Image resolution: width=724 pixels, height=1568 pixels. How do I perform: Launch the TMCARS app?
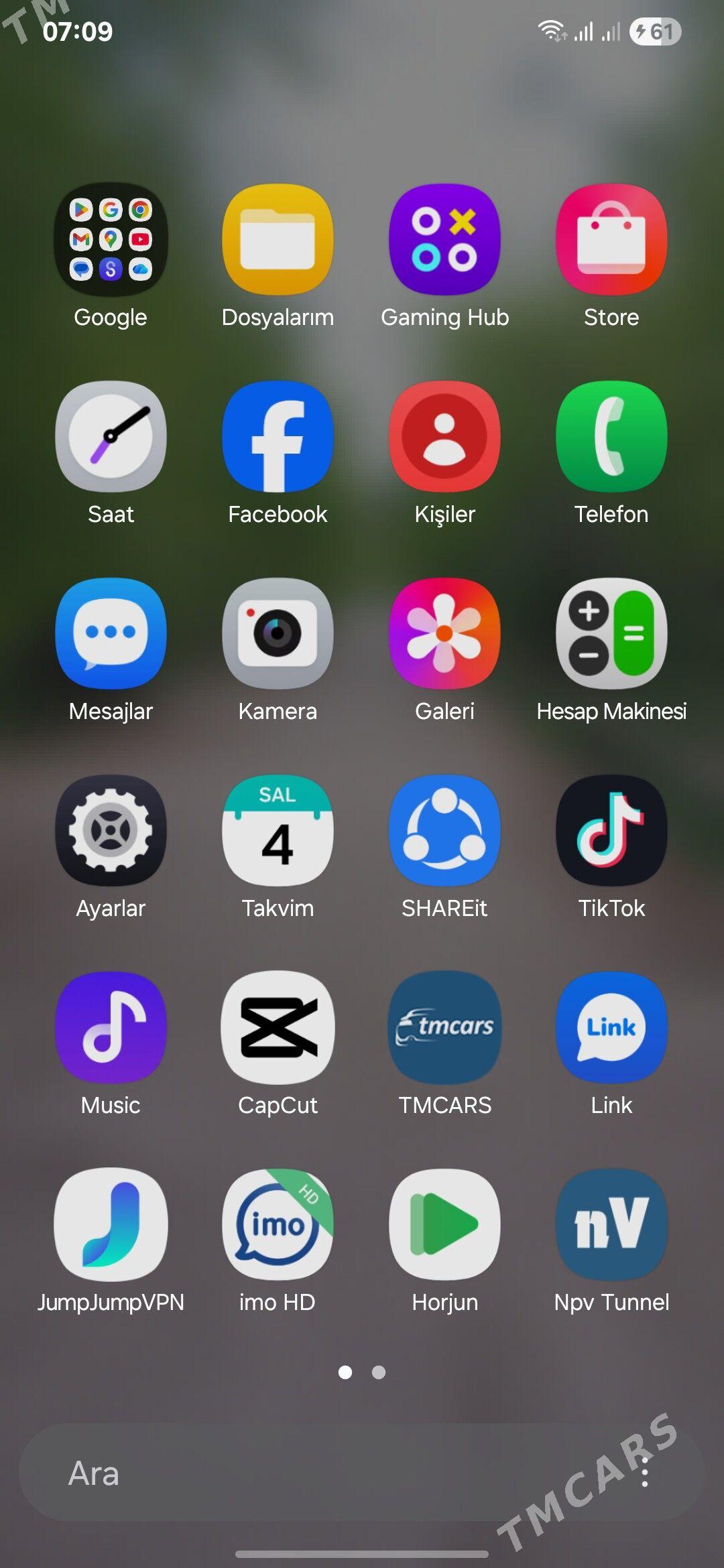click(x=444, y=1028)
